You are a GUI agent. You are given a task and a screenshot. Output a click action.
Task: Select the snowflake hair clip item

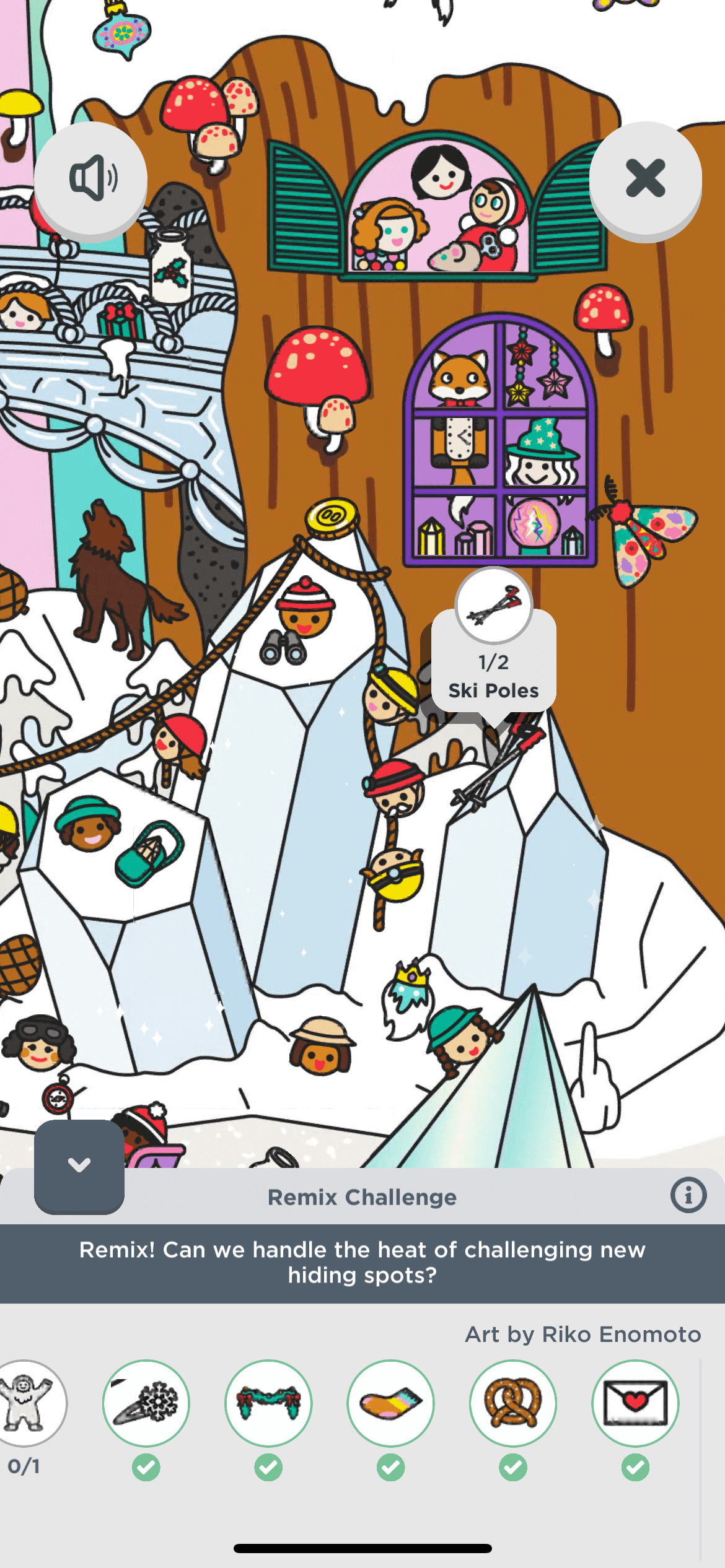[146, 1402]
